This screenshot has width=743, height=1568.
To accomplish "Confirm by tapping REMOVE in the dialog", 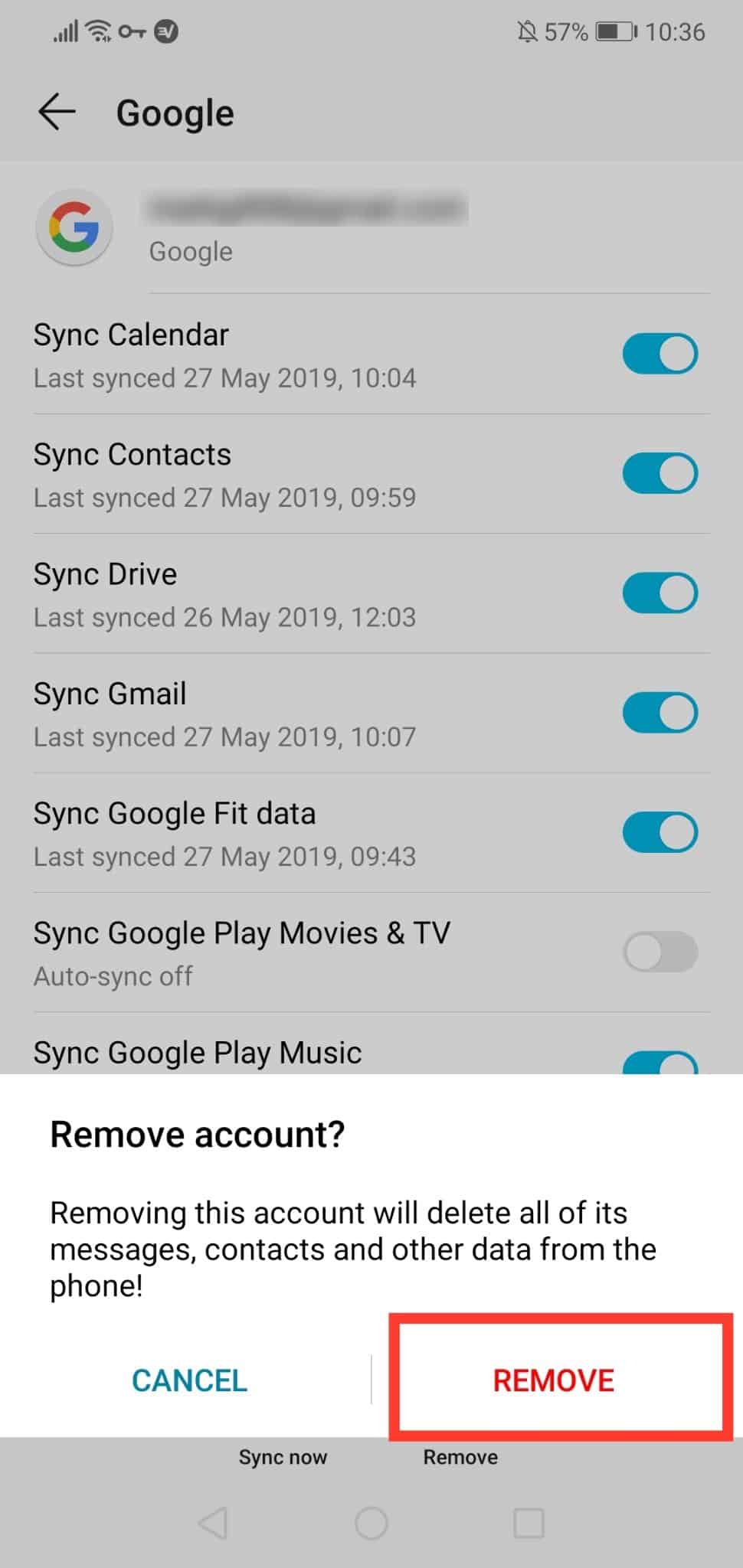I will (x=553, y=1380).
